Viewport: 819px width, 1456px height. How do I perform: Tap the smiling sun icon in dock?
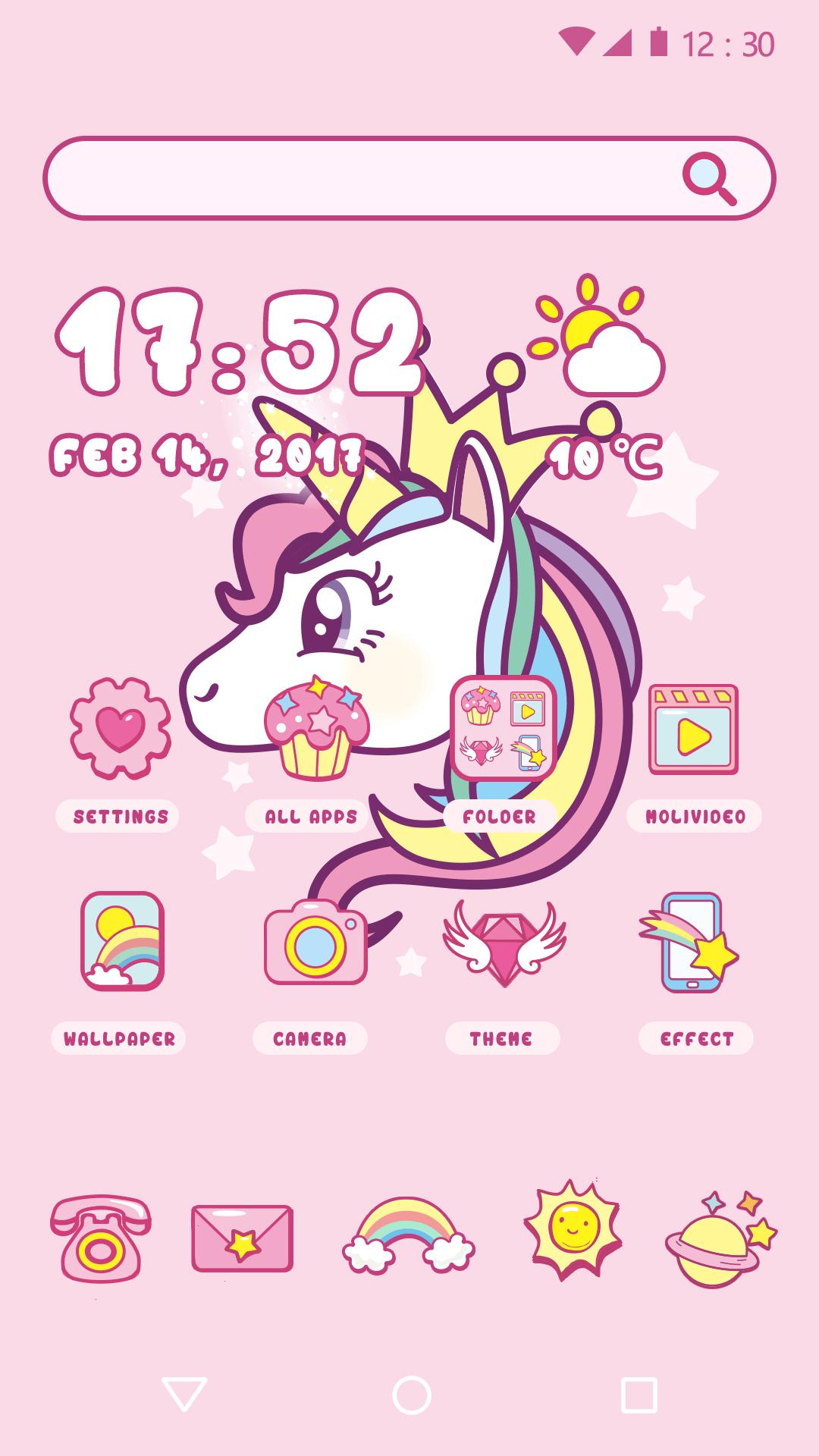pyautogui.click(x=573, y=1228)
